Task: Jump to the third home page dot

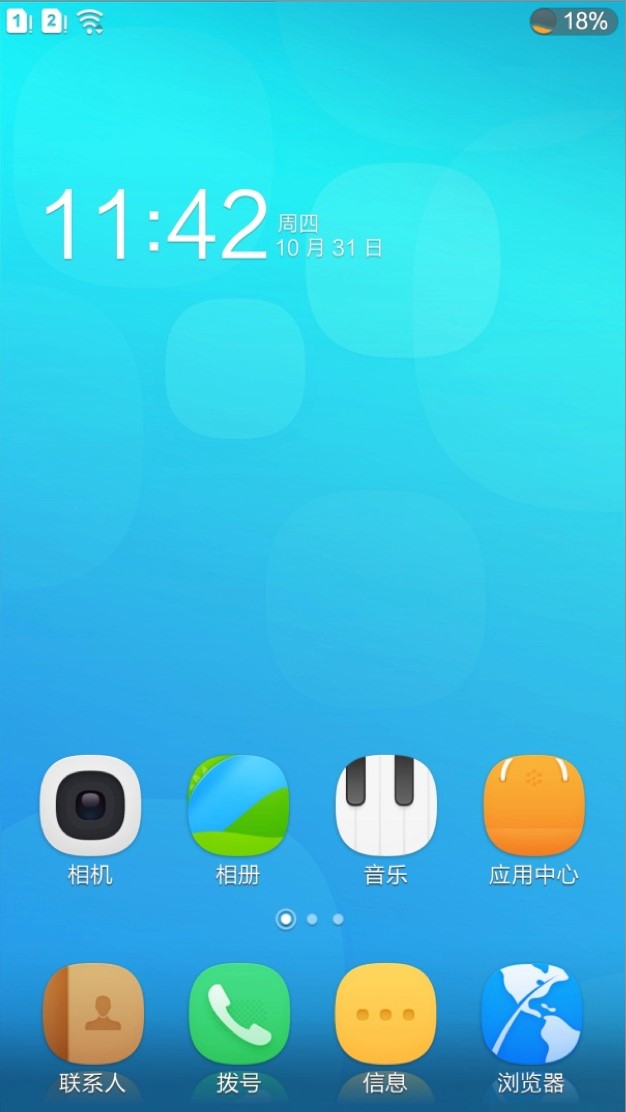Action: coord(338,919)
